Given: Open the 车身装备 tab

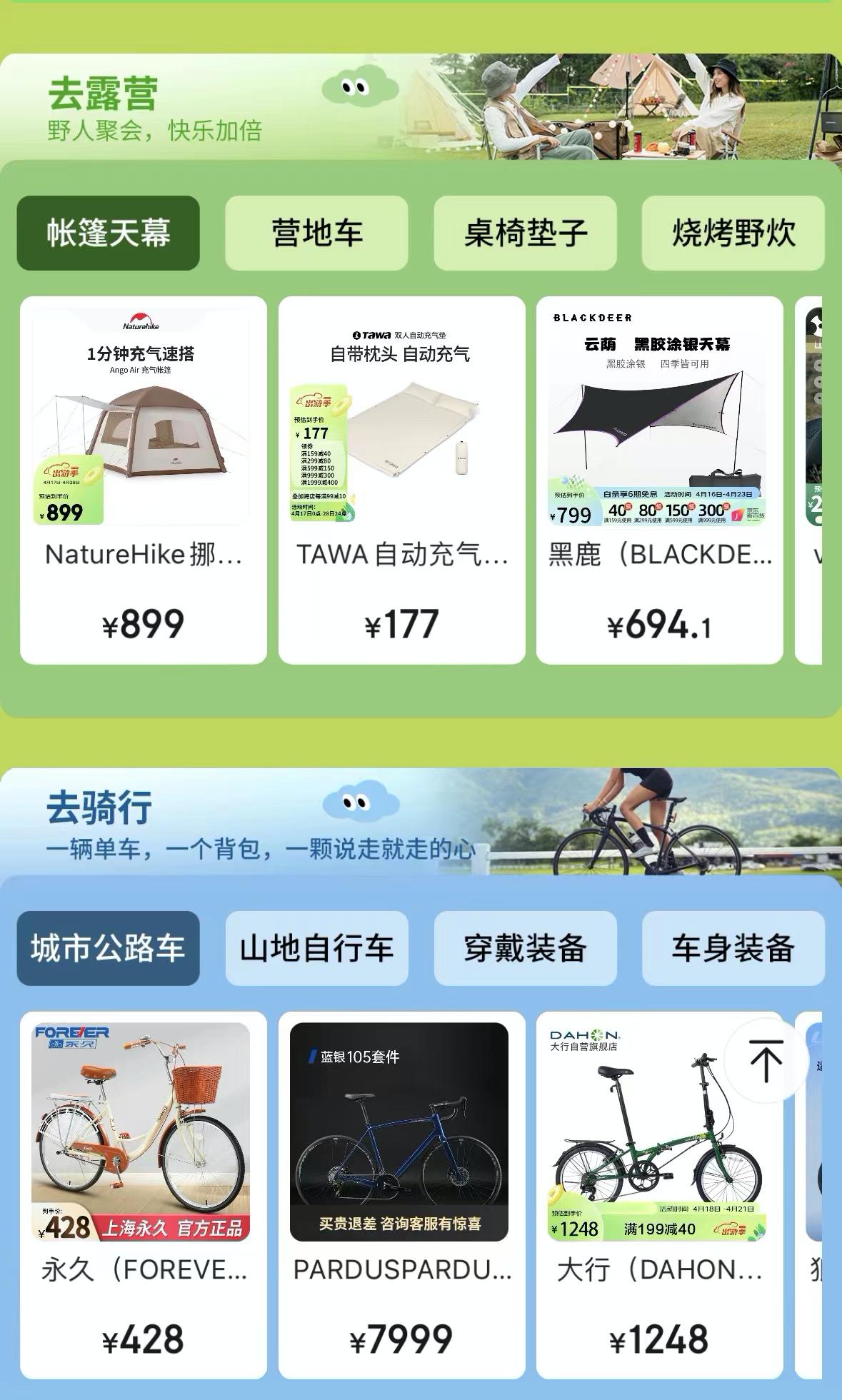Looking at the screenshot, I should coord(733,948).
